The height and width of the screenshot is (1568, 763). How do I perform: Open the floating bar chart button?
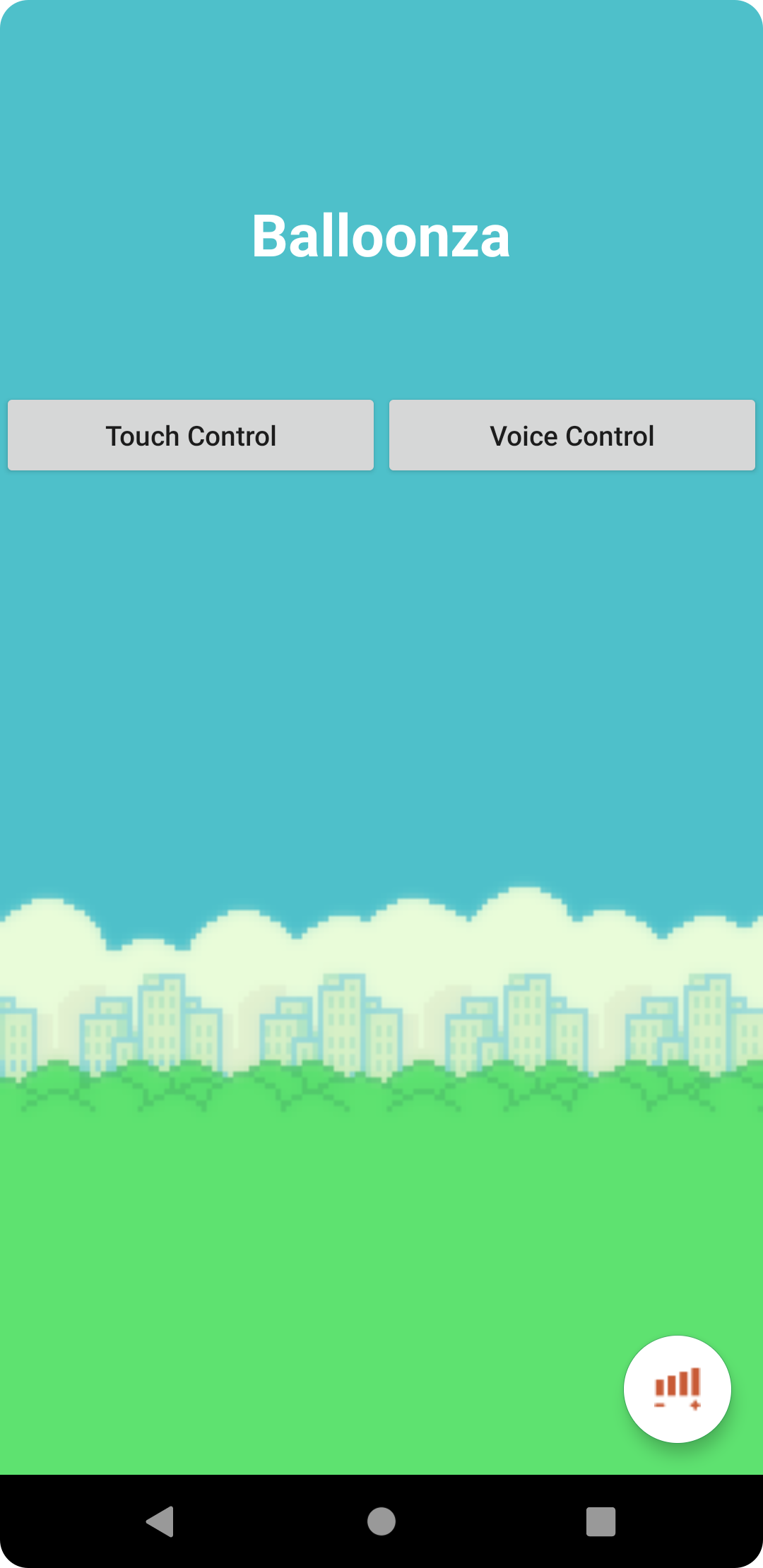click(677, 1389)
